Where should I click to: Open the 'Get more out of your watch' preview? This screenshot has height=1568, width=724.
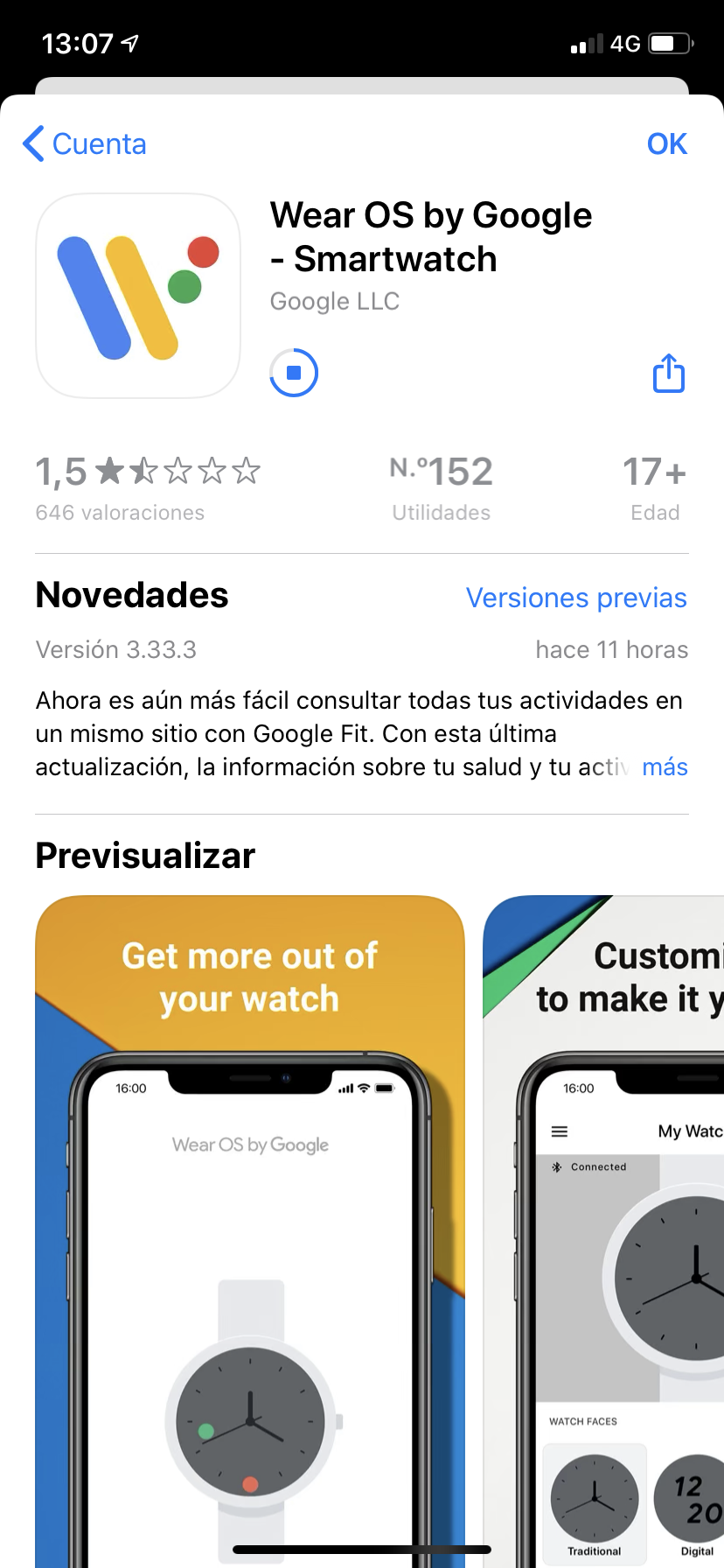click(x=250, y=1231)
